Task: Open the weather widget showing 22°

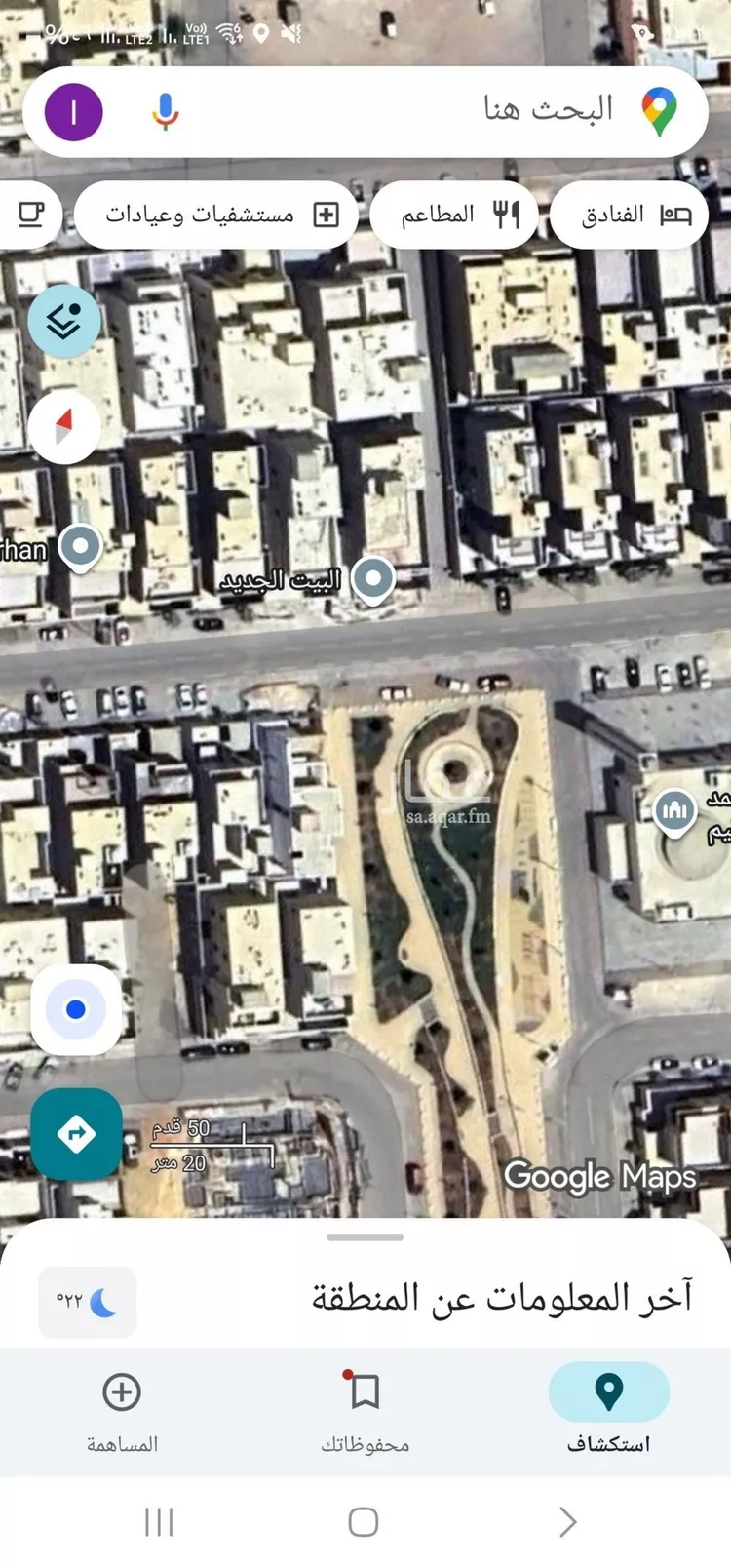Action: [88, 1302]
